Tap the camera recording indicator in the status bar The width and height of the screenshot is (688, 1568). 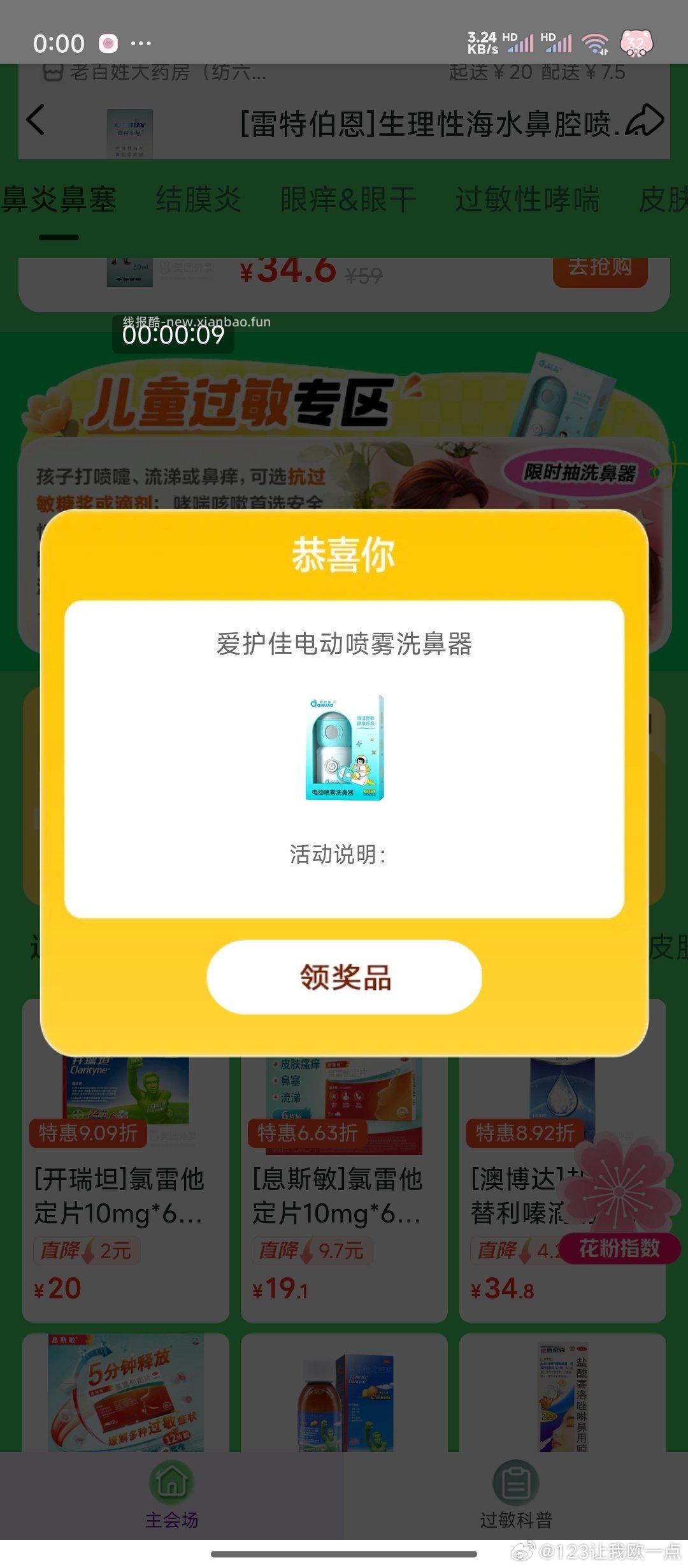click(x=107, y=43)
